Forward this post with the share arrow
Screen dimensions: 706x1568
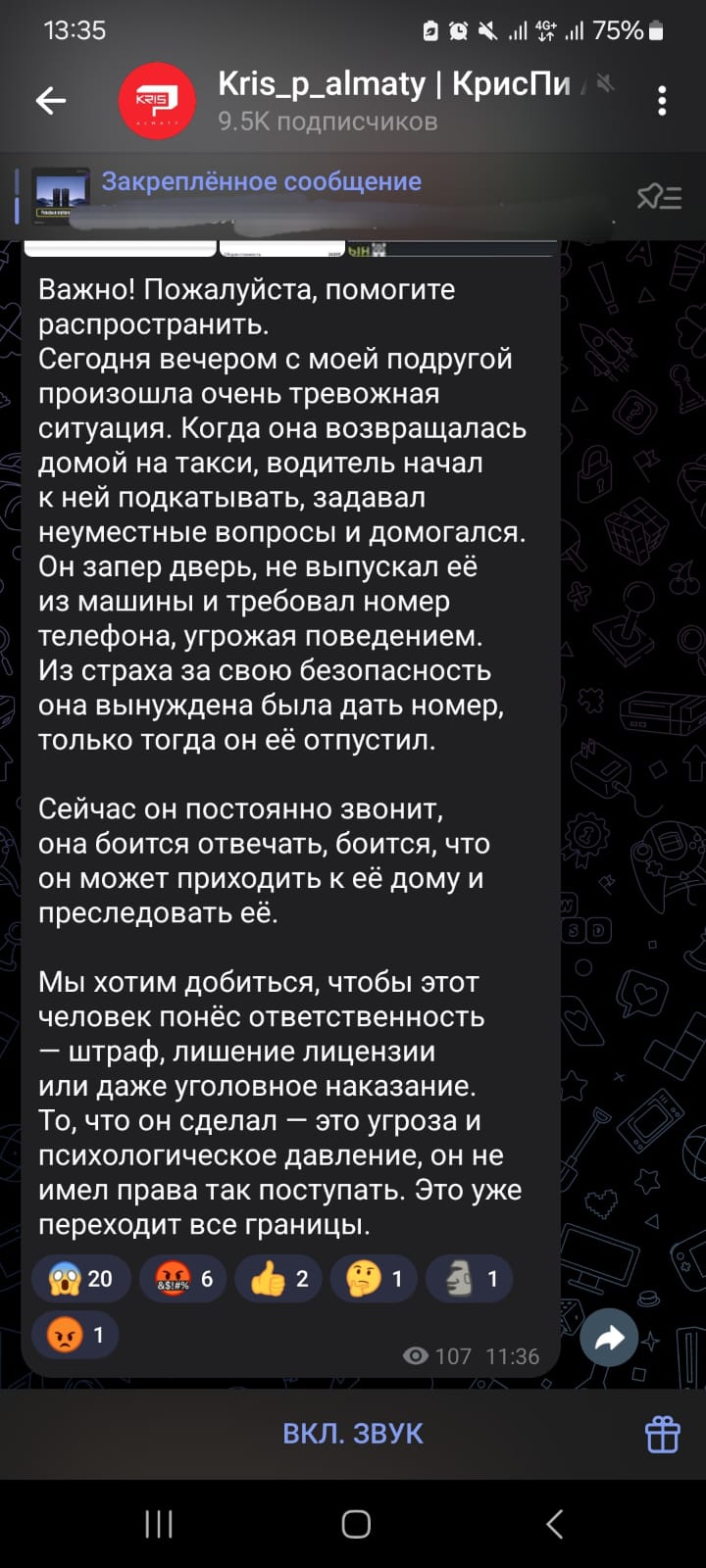click(x=609, y=1338)
